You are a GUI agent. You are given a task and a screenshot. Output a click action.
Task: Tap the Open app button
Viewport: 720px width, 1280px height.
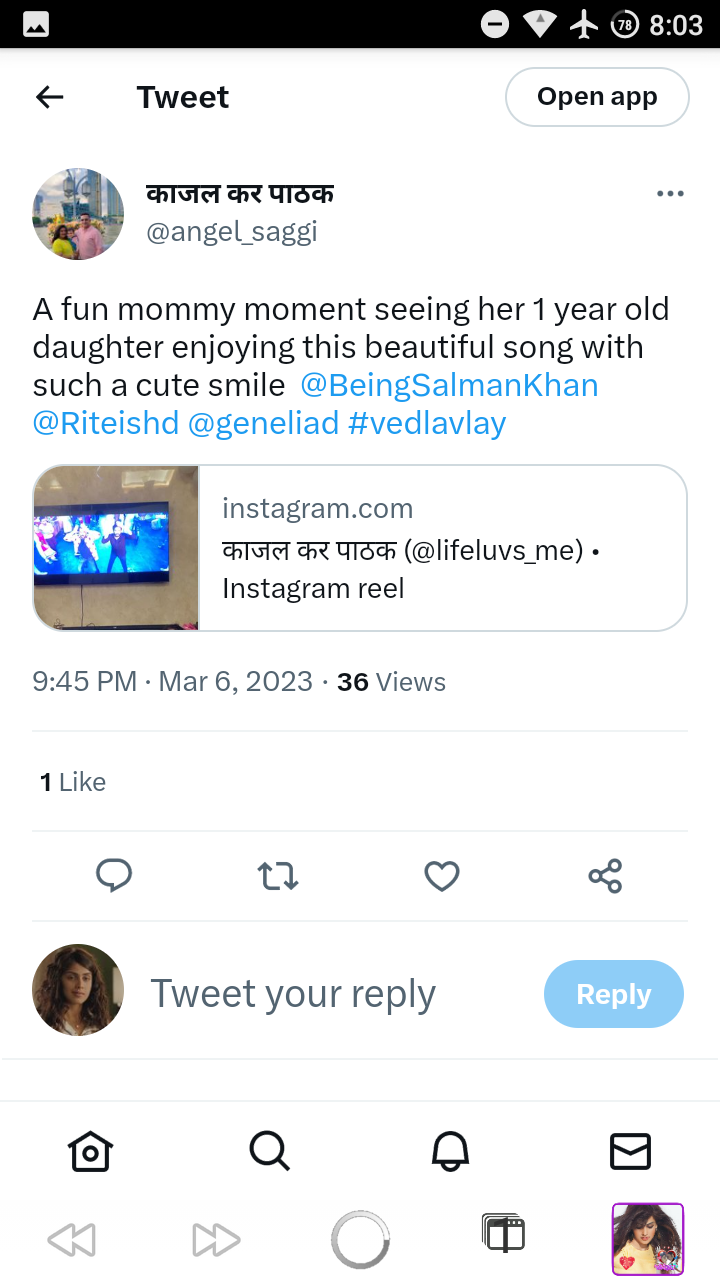click(x=597, y=97)
